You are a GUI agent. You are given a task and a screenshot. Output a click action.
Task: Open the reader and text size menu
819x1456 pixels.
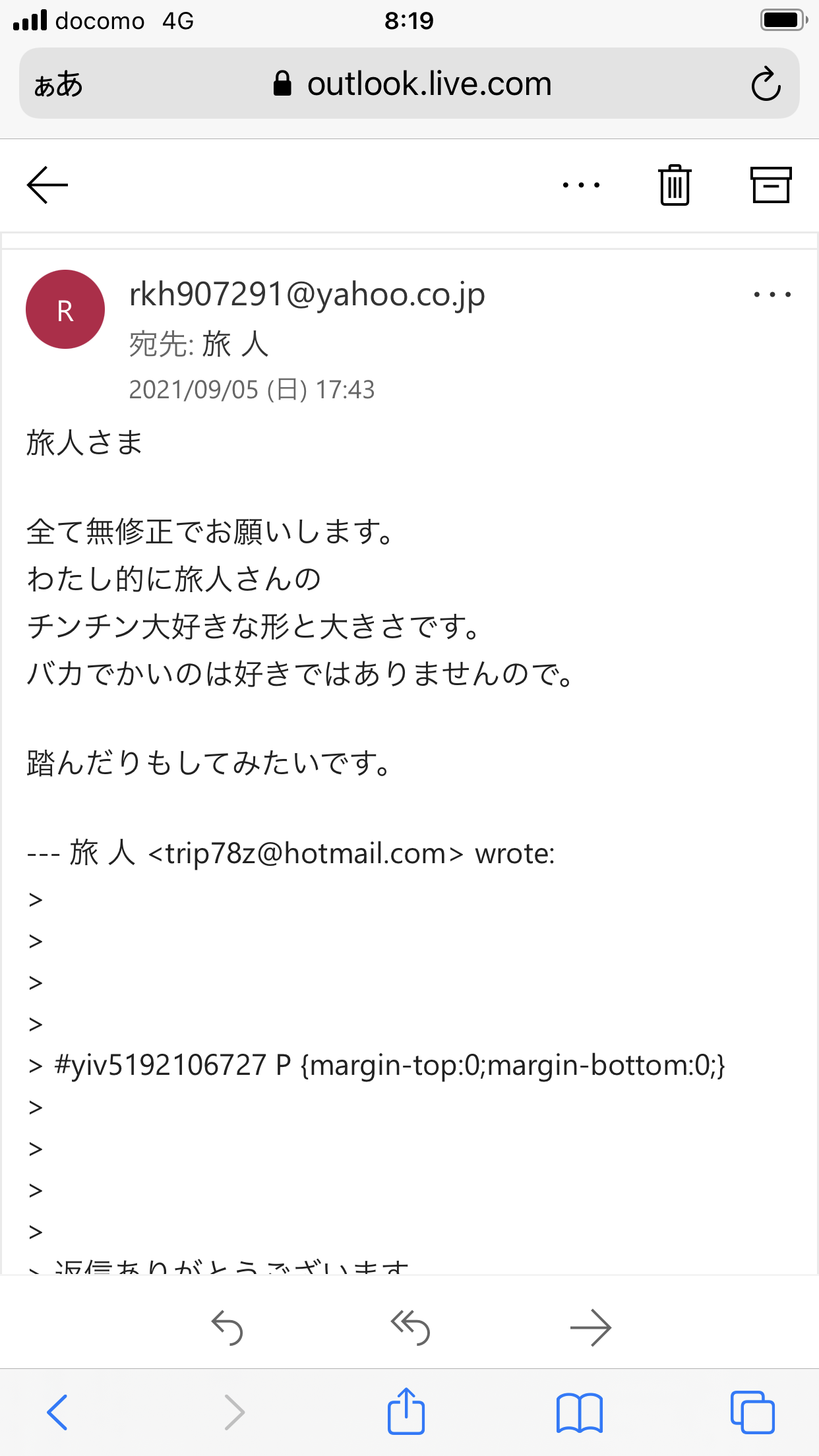[x=58, y=85]
